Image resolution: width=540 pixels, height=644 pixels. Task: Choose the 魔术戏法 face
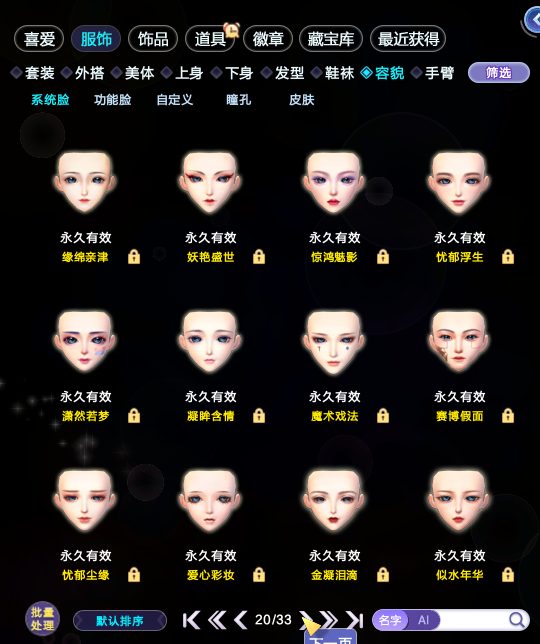pos(334,342)
